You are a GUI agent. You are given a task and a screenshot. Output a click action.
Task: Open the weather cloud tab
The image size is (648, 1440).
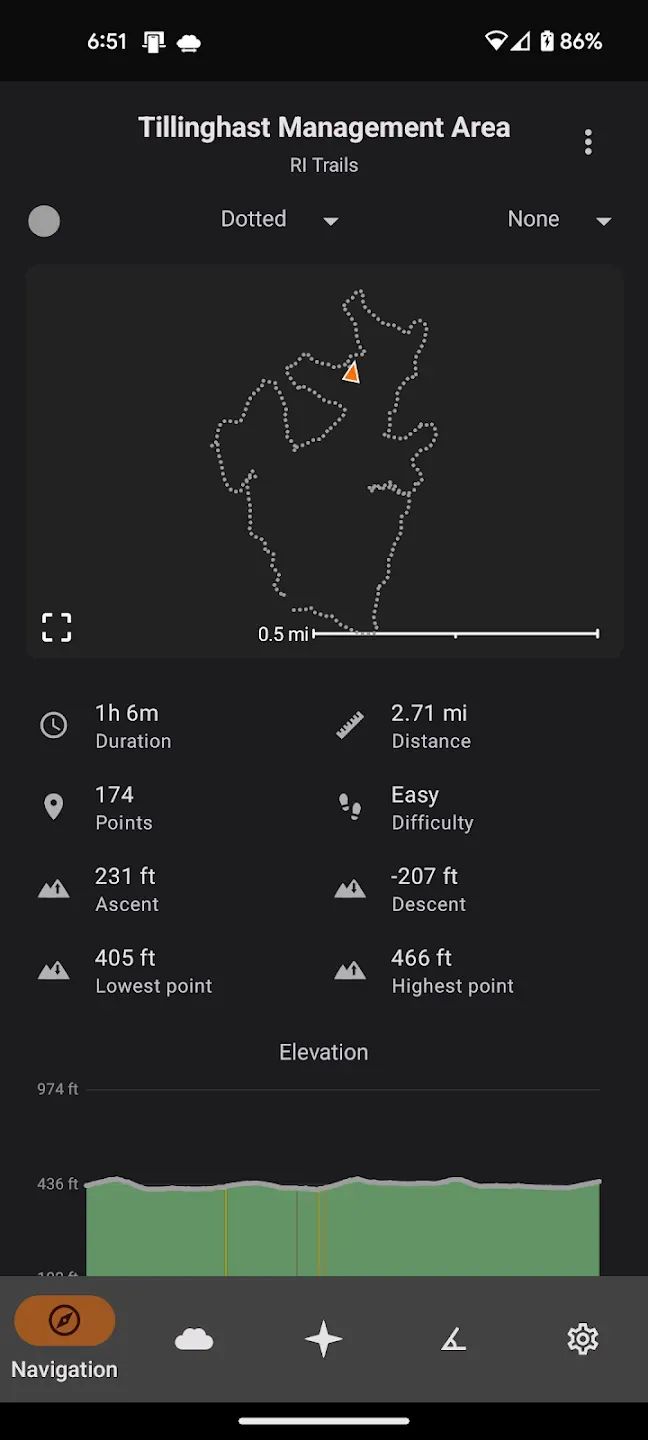tap(194, 1339)
